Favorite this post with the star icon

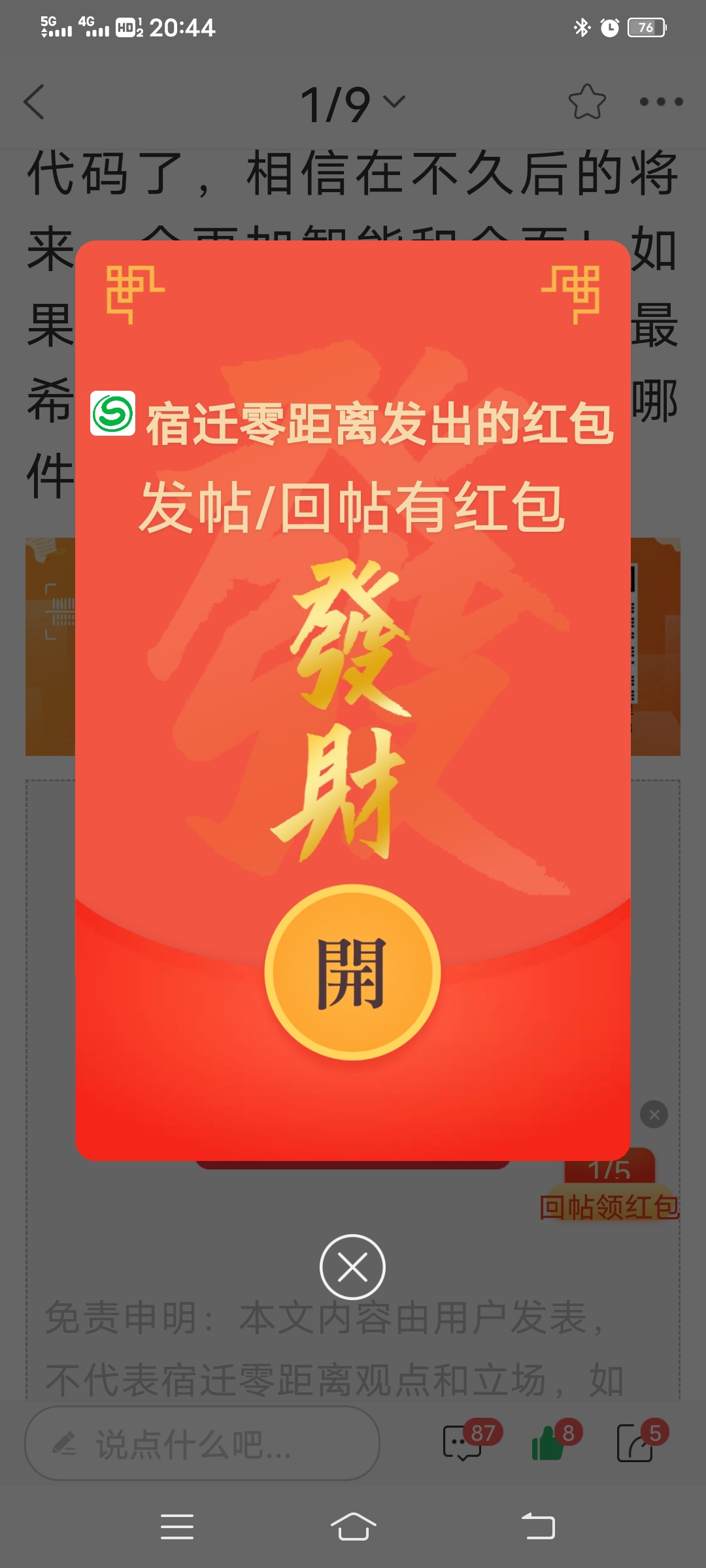(586, 102)
